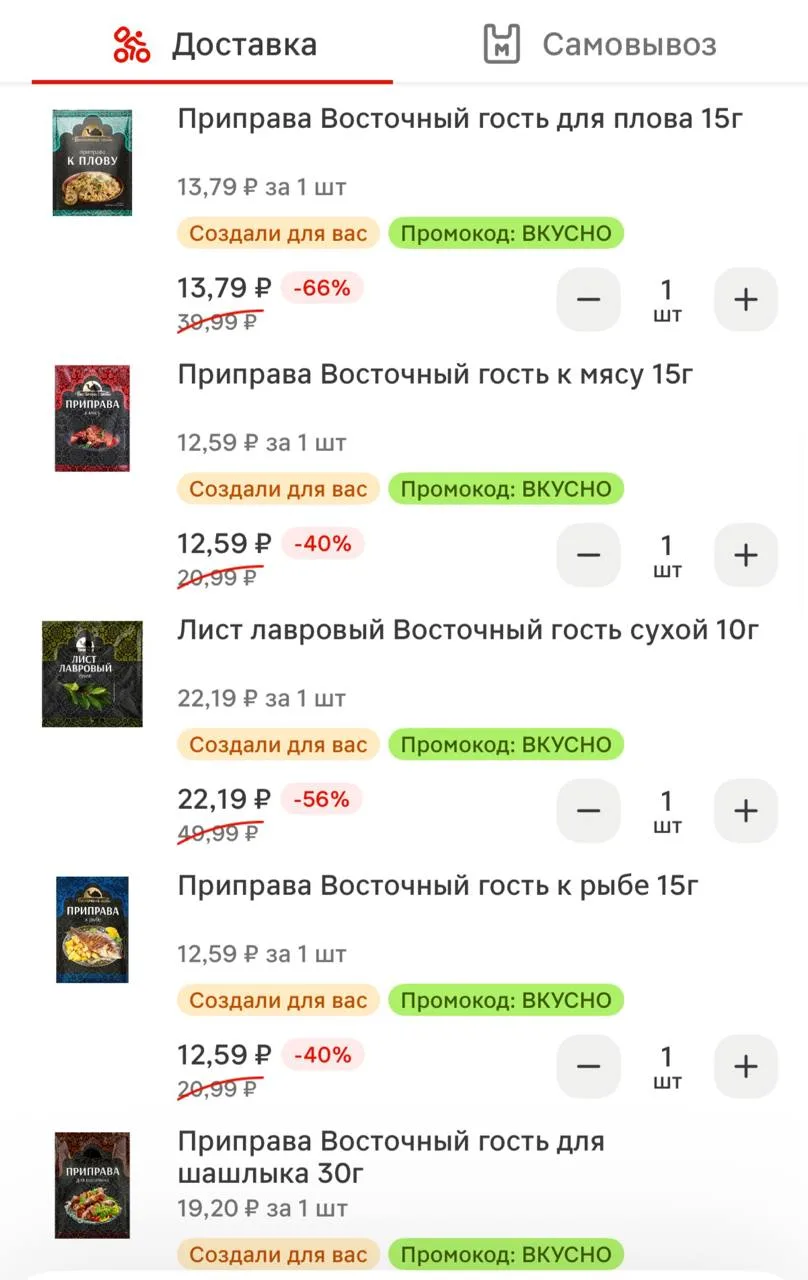Screen dimensions: 808x1280
Task: Decrease quantity of seasoning для плова
Action: pyautogui.click(x=589, y=299)
